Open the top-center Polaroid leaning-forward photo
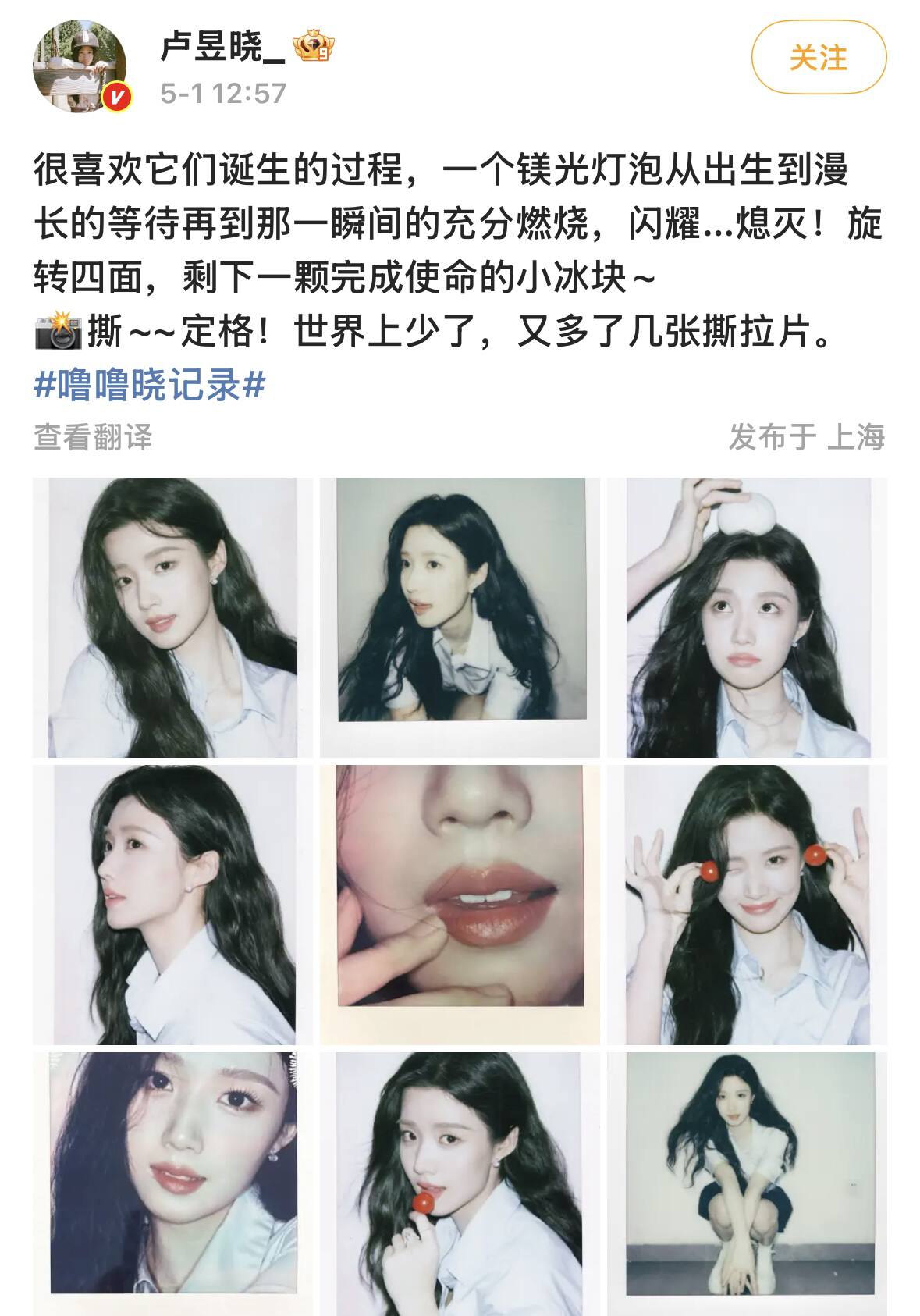The image size is (920, 1316). pos(460,617)
